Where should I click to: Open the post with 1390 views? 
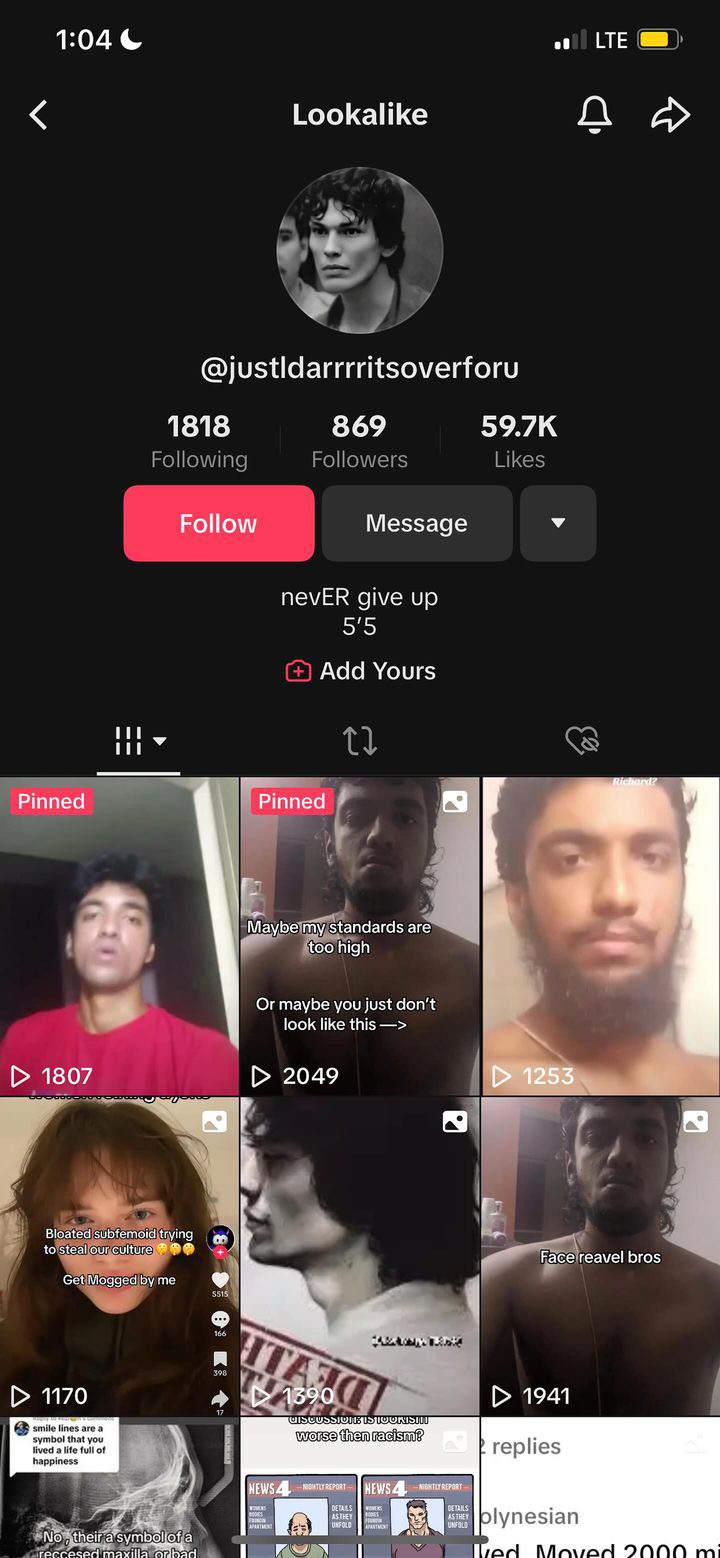[360, 1255]
